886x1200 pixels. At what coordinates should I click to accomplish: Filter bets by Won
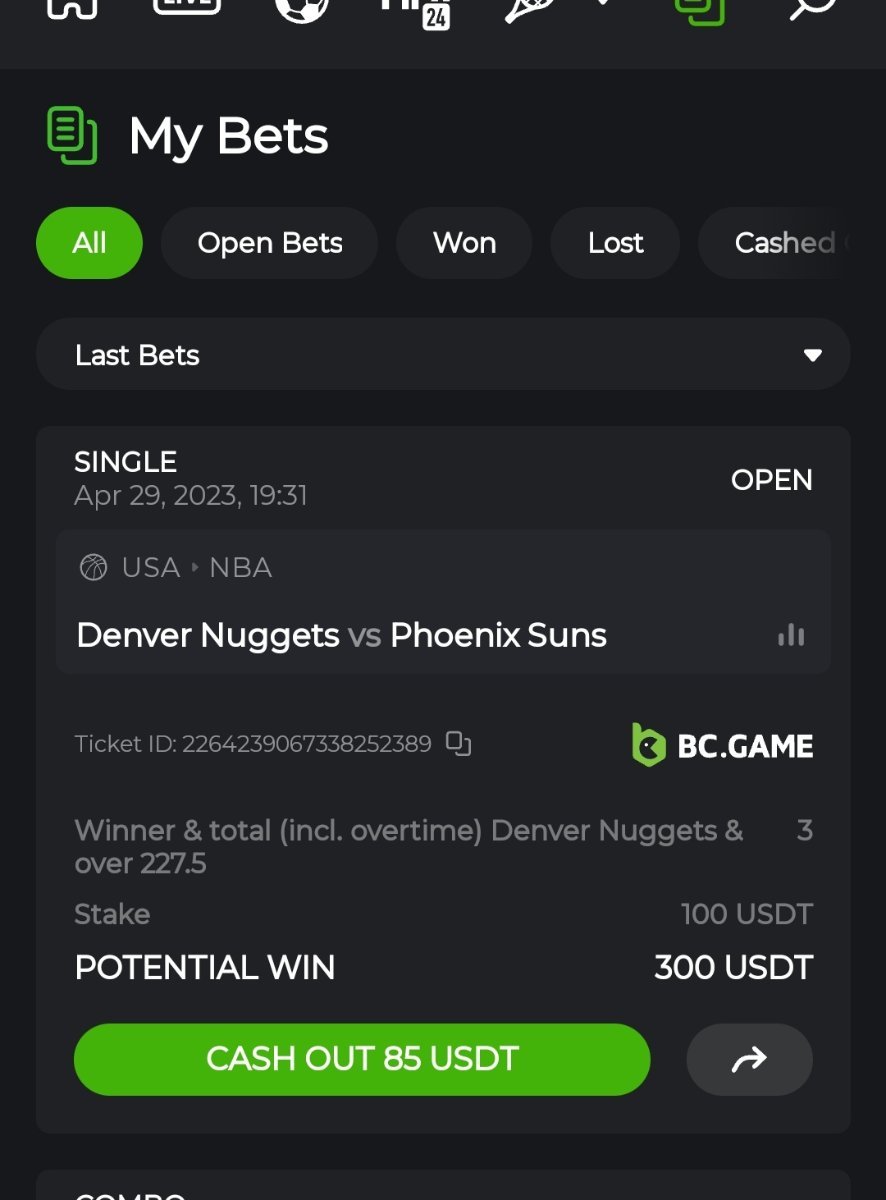tap(464, 243)
